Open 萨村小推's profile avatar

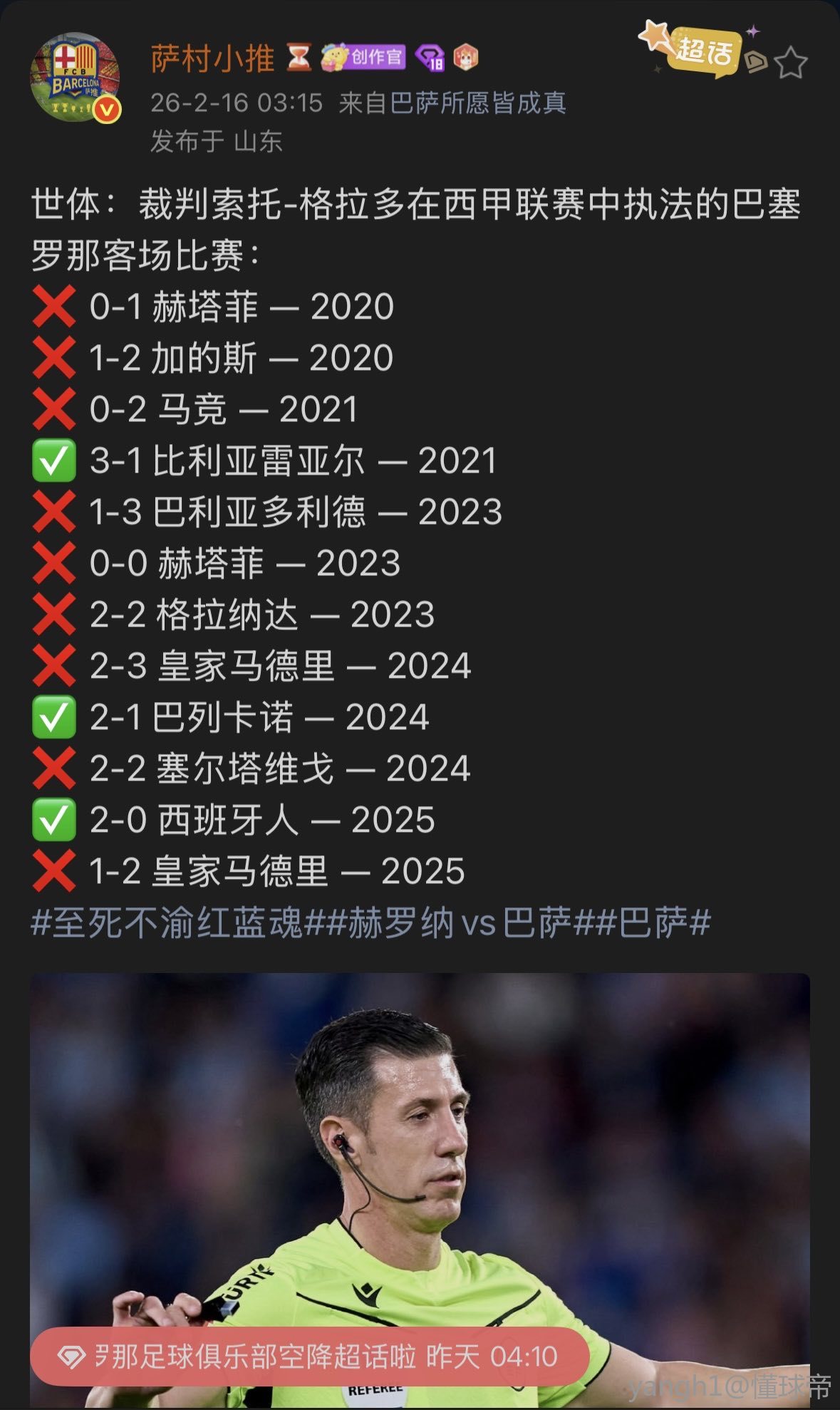tap(75, 77)
